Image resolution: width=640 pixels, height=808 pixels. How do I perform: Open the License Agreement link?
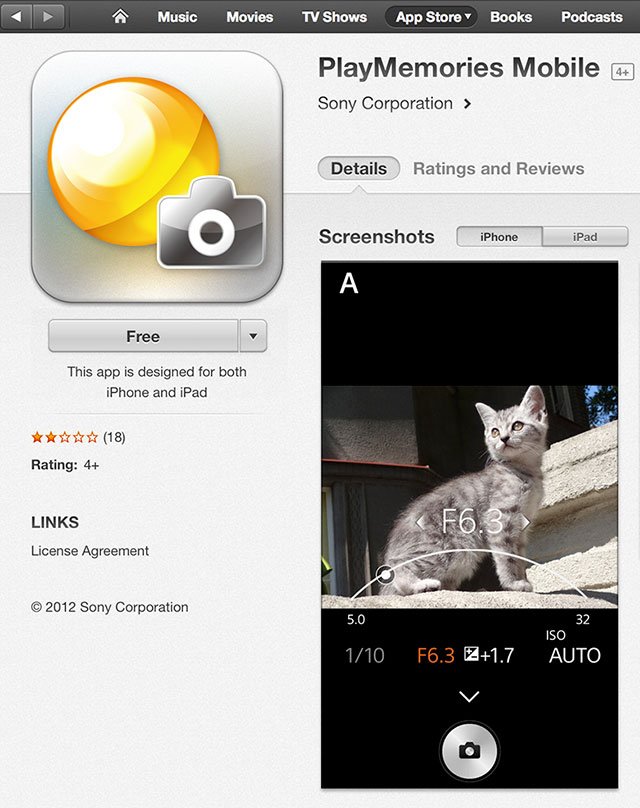[90, 551]
